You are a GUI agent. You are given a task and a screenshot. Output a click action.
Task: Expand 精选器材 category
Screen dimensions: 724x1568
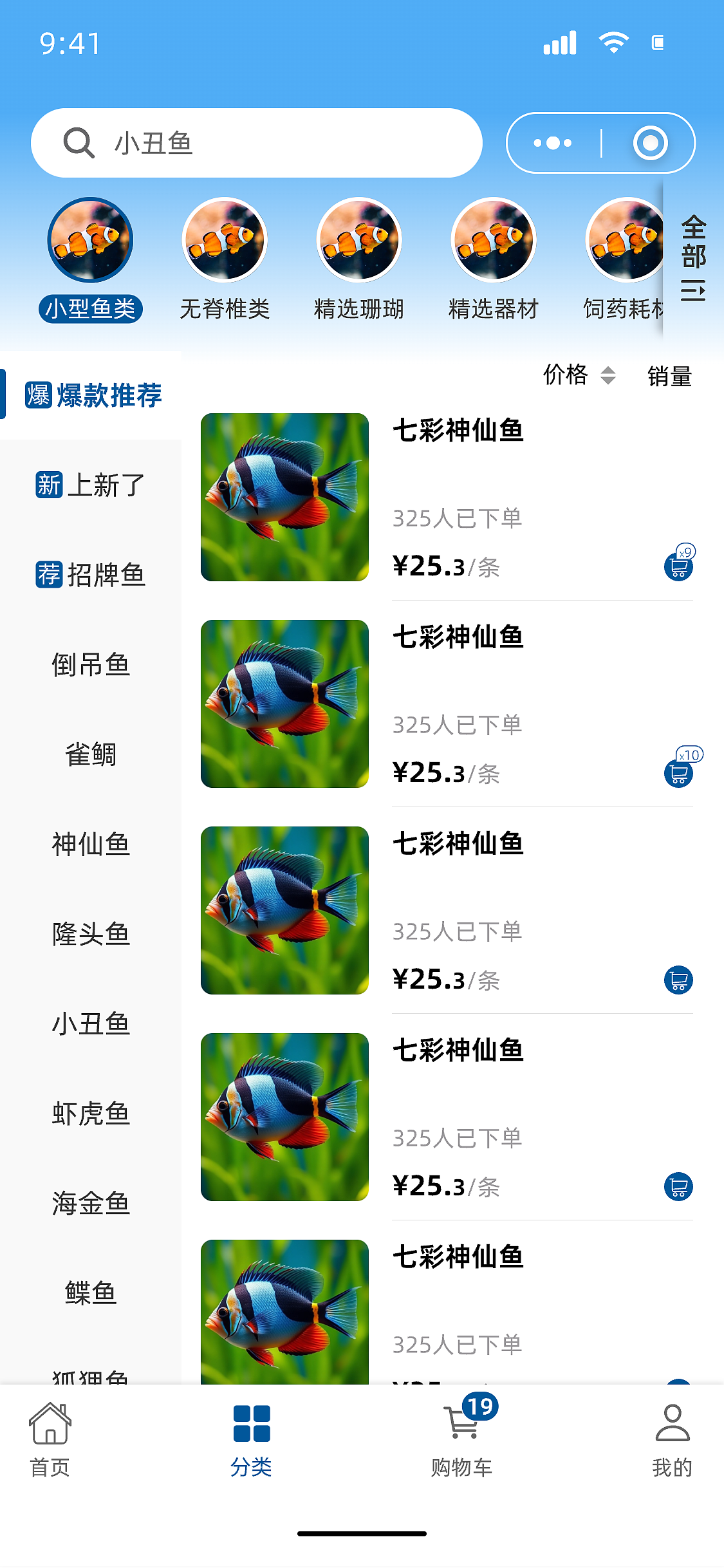pos(492,239)
